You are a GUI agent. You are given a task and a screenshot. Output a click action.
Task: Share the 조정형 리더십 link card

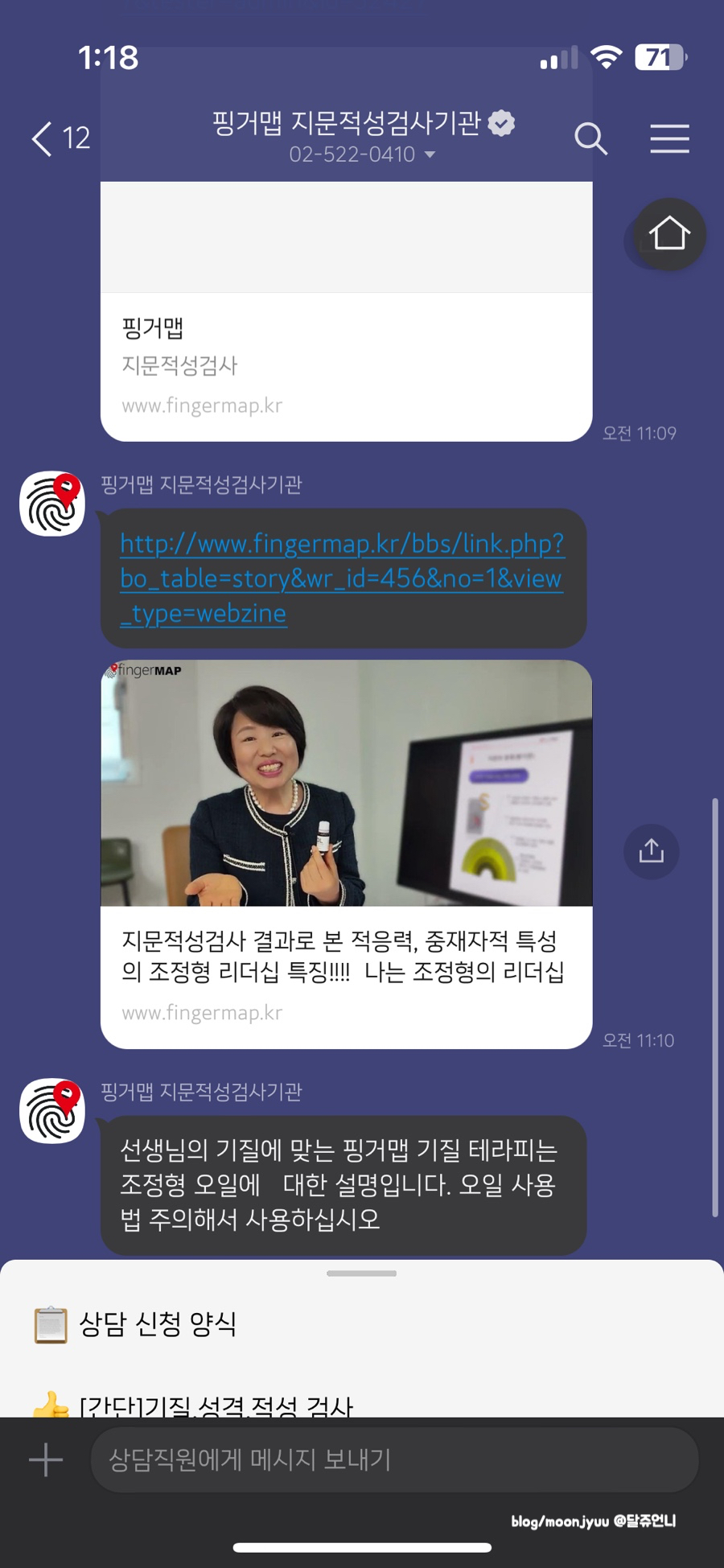click(x=651, y=851)
